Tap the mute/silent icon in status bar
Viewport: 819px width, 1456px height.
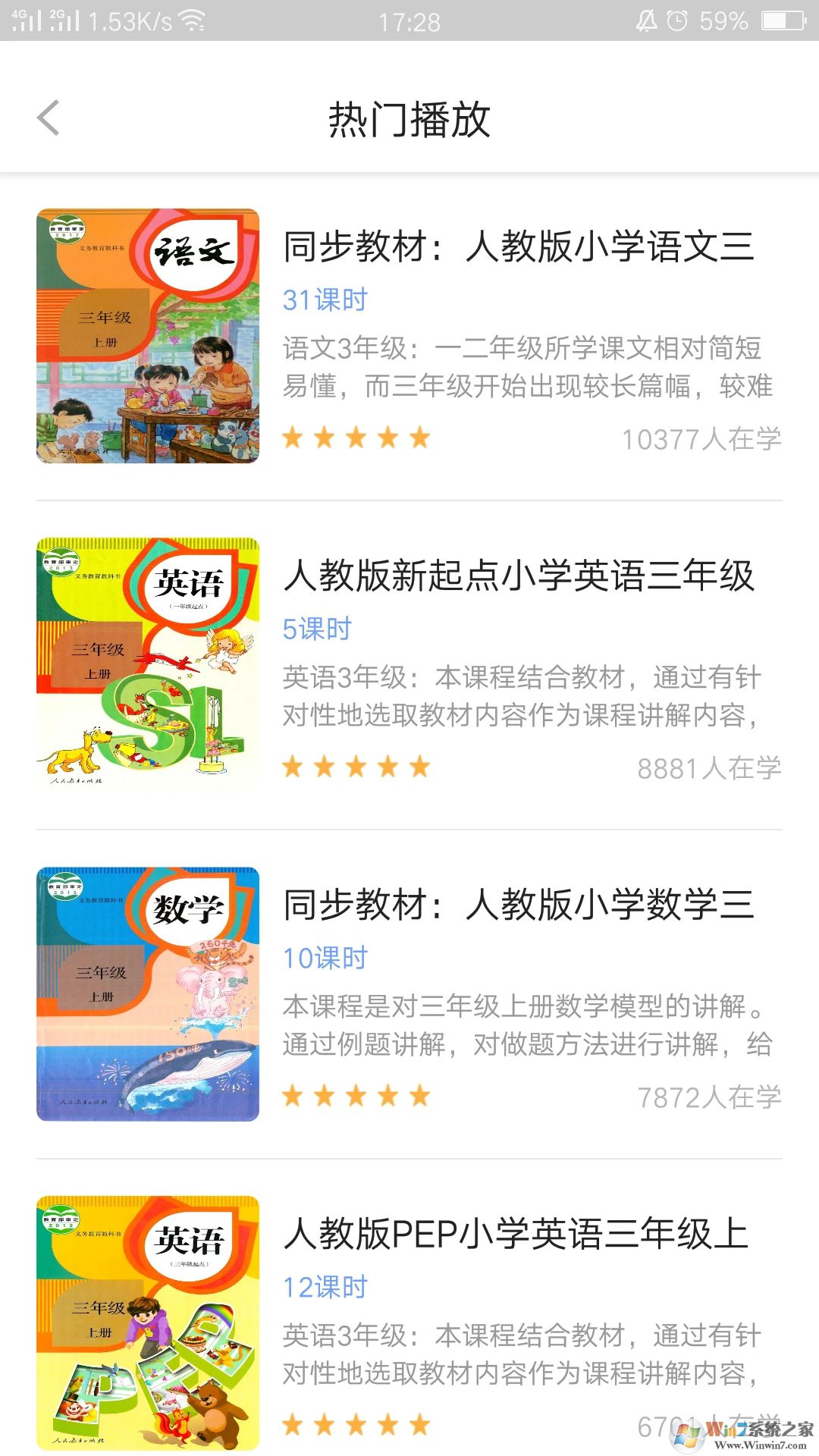(645, 21)
